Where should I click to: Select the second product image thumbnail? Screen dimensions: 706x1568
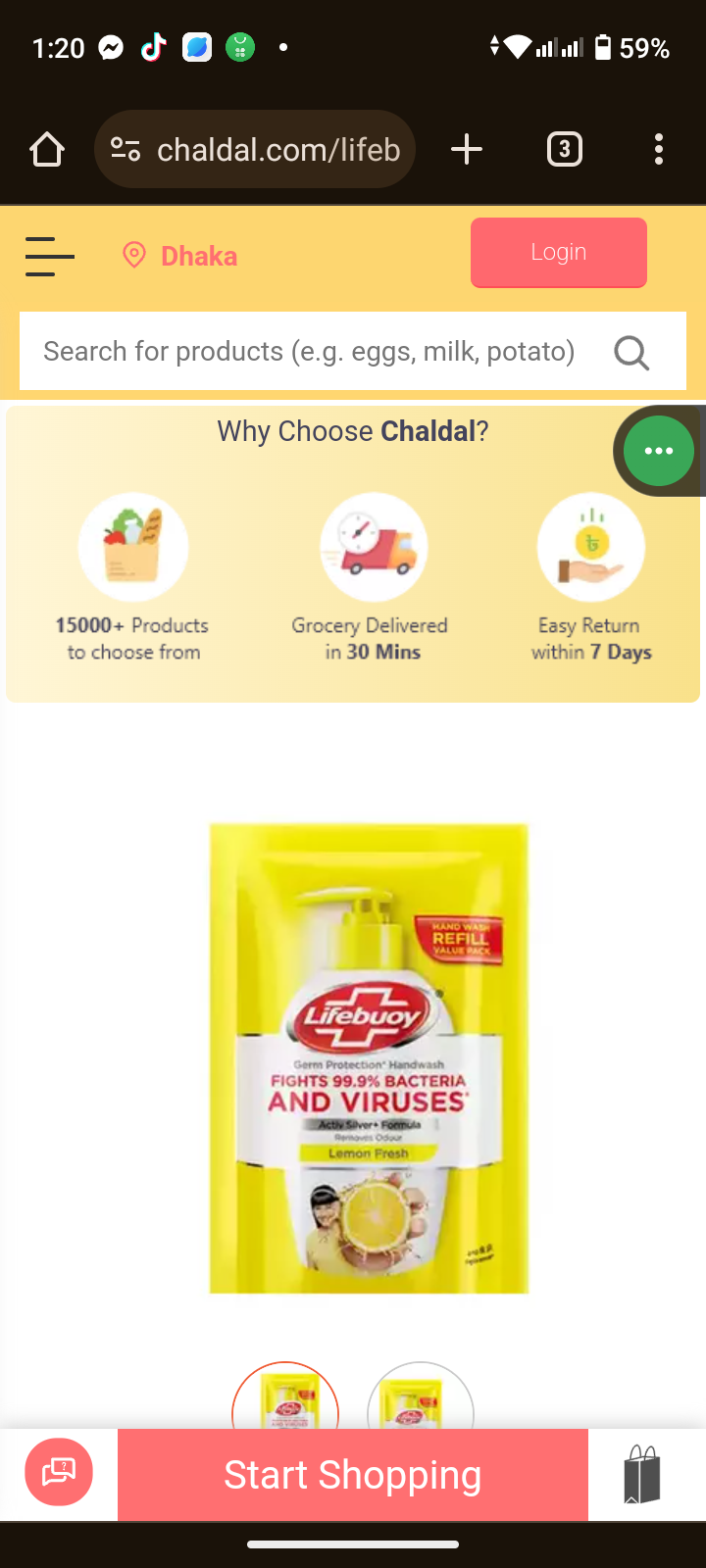(421, 1396)
